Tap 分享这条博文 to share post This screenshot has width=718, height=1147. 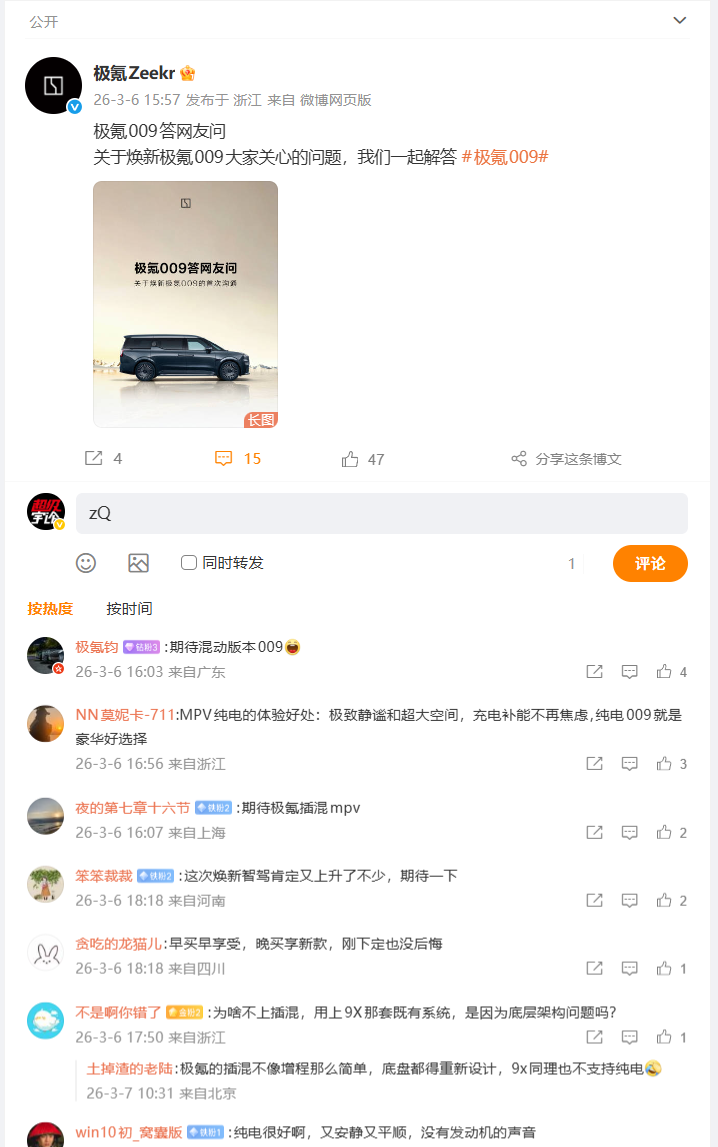(566, 459)
